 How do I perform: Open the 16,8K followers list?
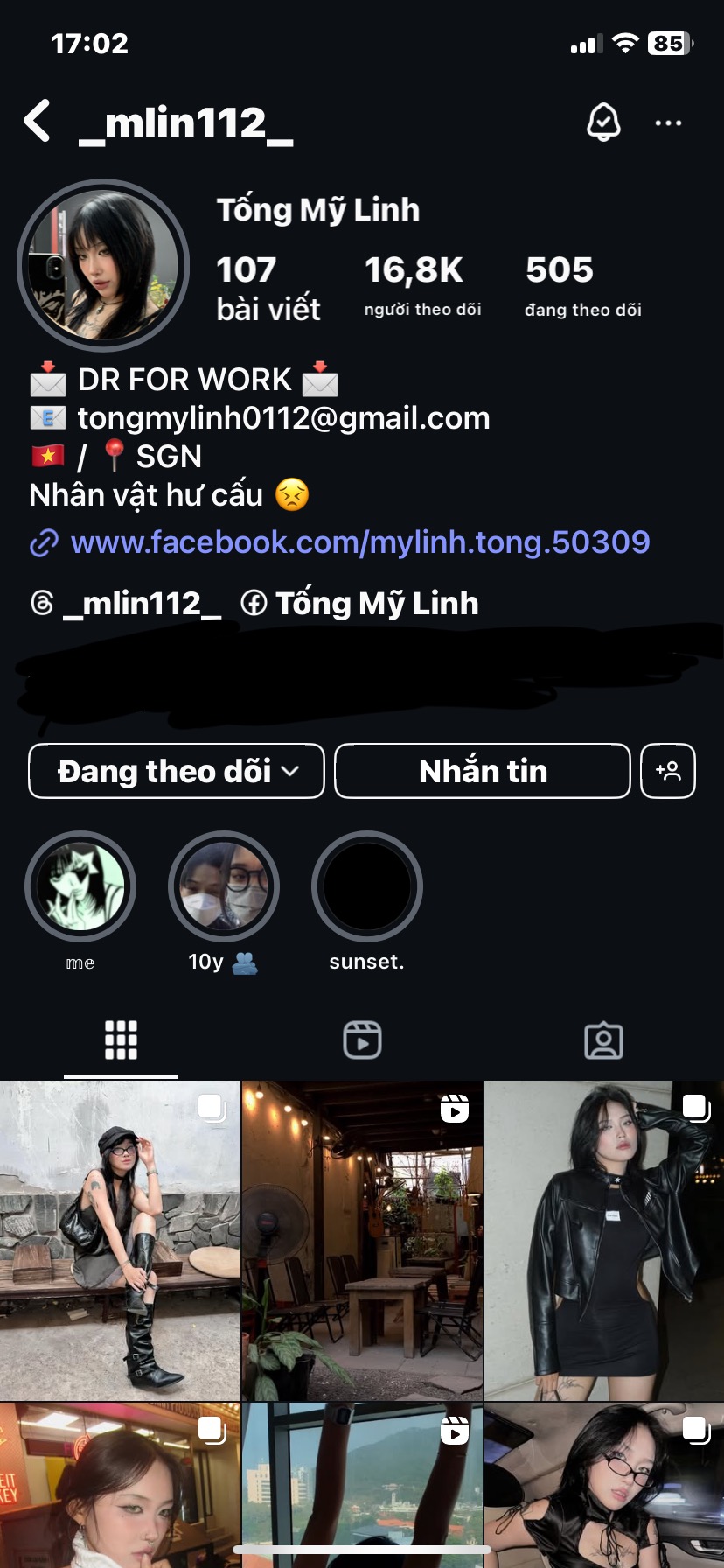pyautogui.click(x=422, y=285)
